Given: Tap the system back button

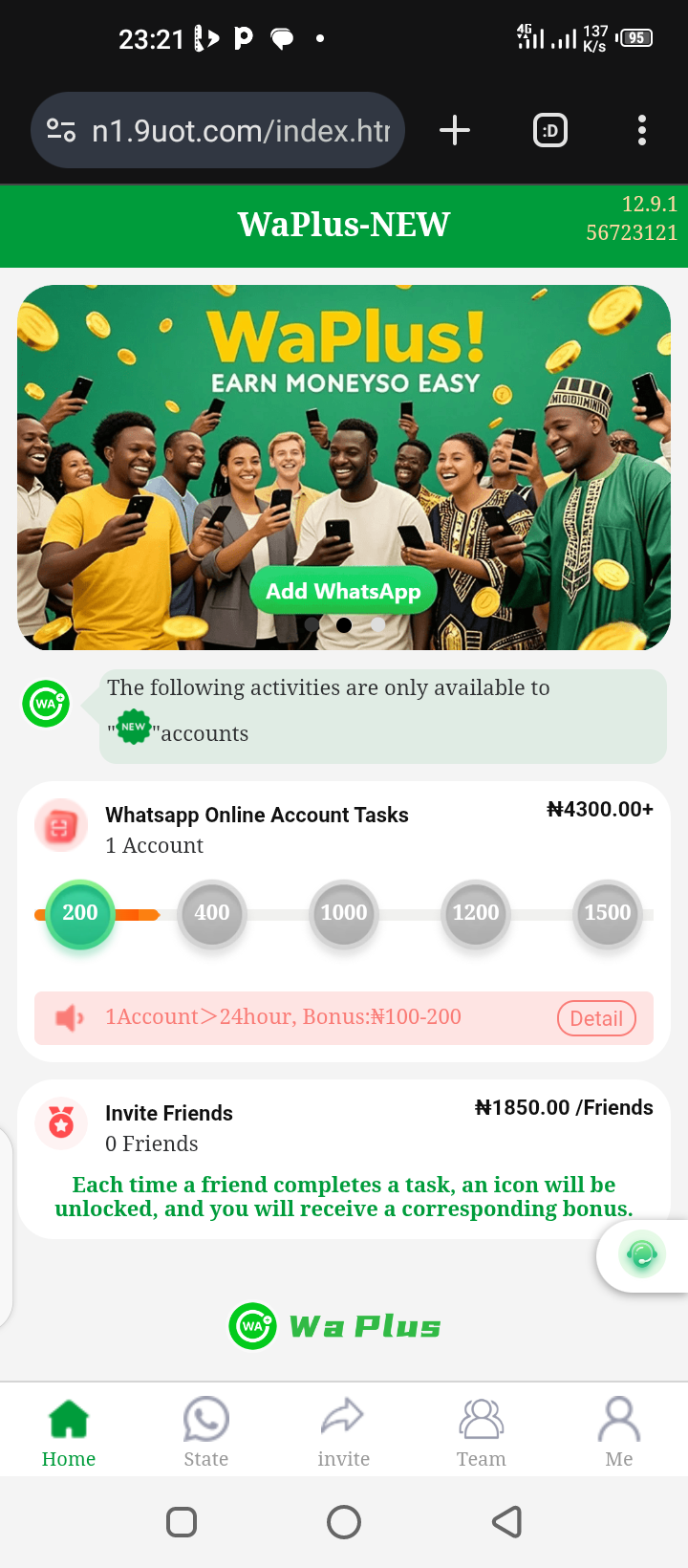Looking at the screenshot, I should (506, 1521).
